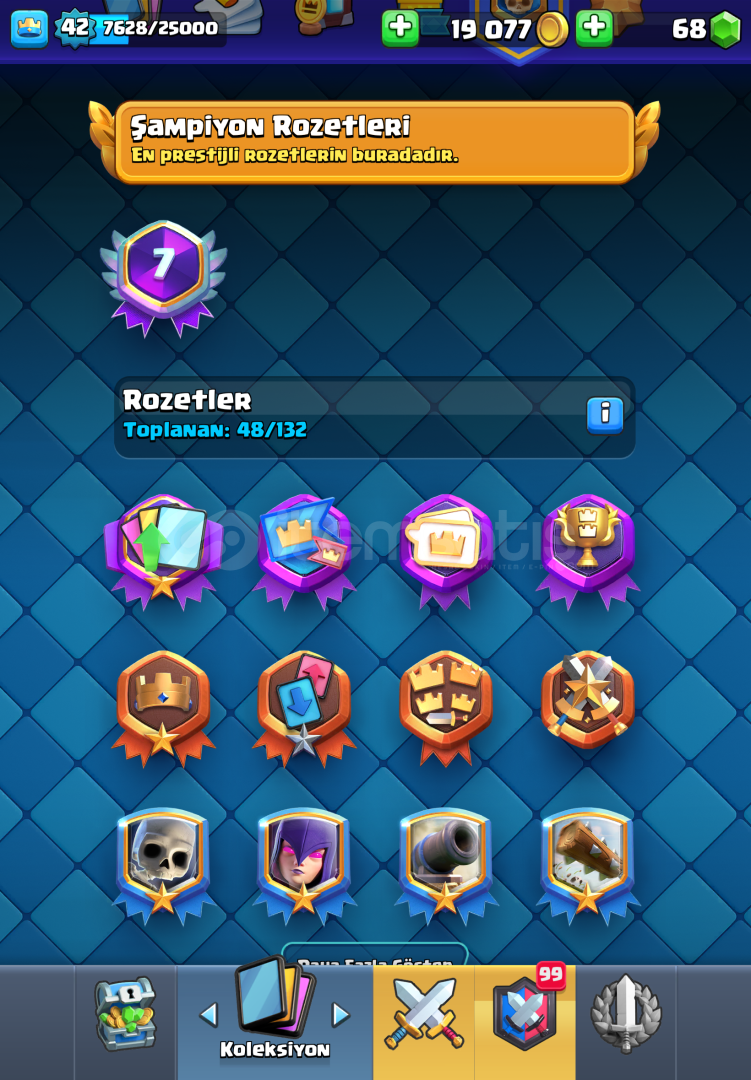Open the skeleton card mastery badge
751x1080 pixels.
tap(163, 860)
